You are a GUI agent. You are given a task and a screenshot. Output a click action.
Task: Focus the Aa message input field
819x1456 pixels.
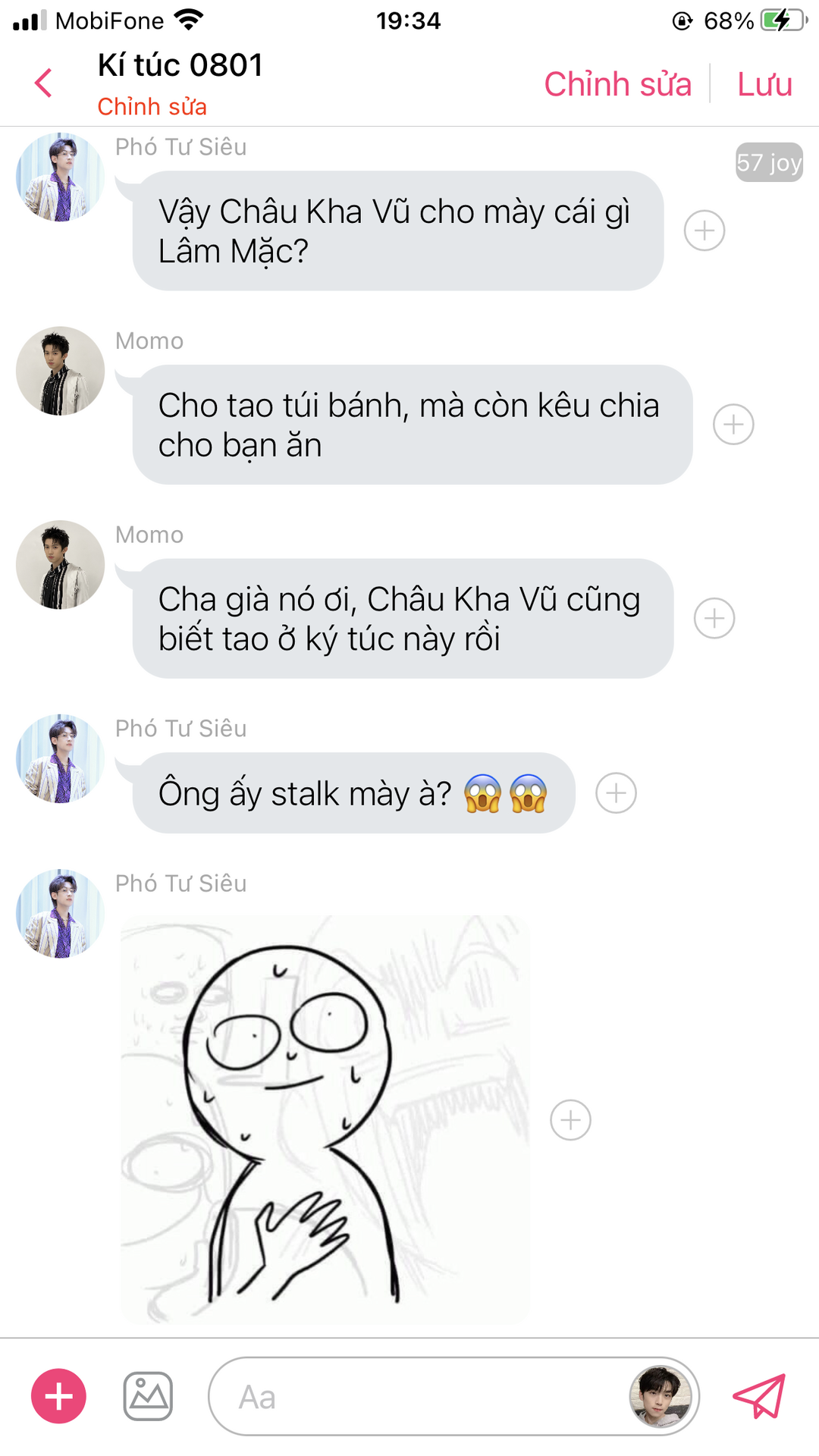pyautogui.click(x=417, y=1397)
